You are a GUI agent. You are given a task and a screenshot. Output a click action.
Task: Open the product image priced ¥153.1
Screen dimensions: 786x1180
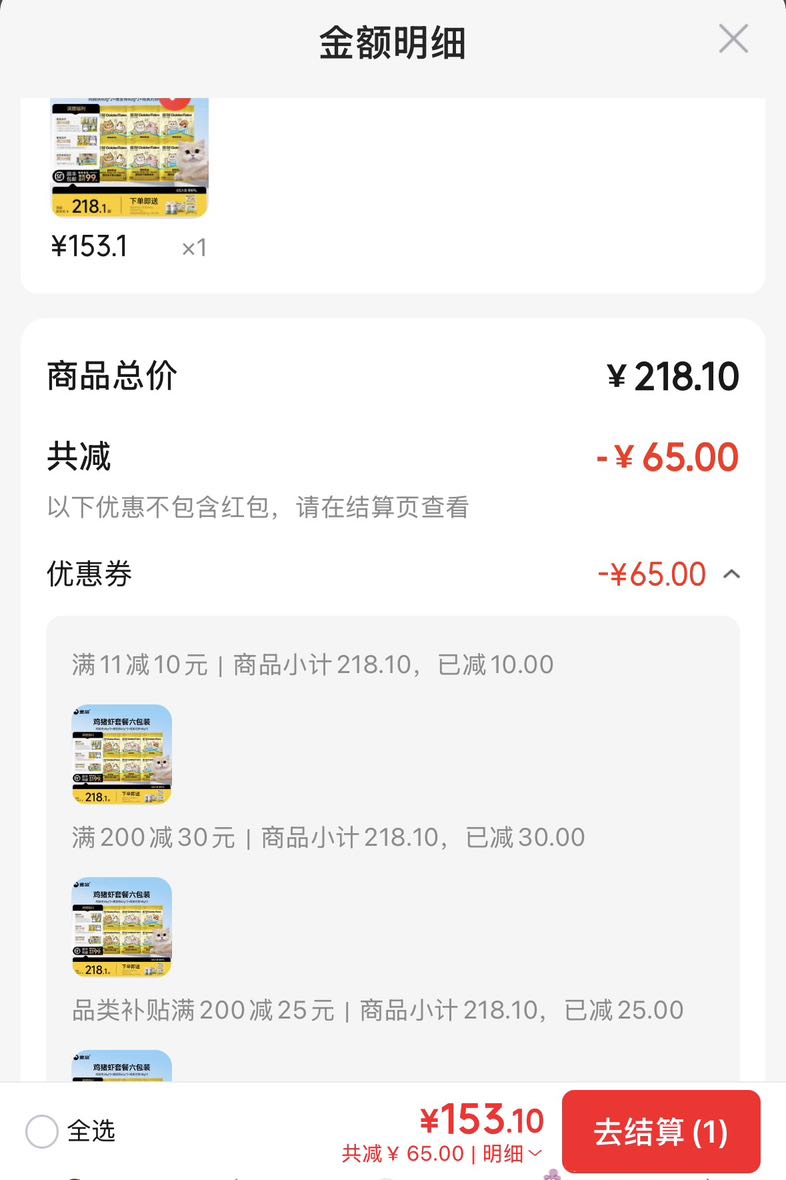(x=129, y=157)
